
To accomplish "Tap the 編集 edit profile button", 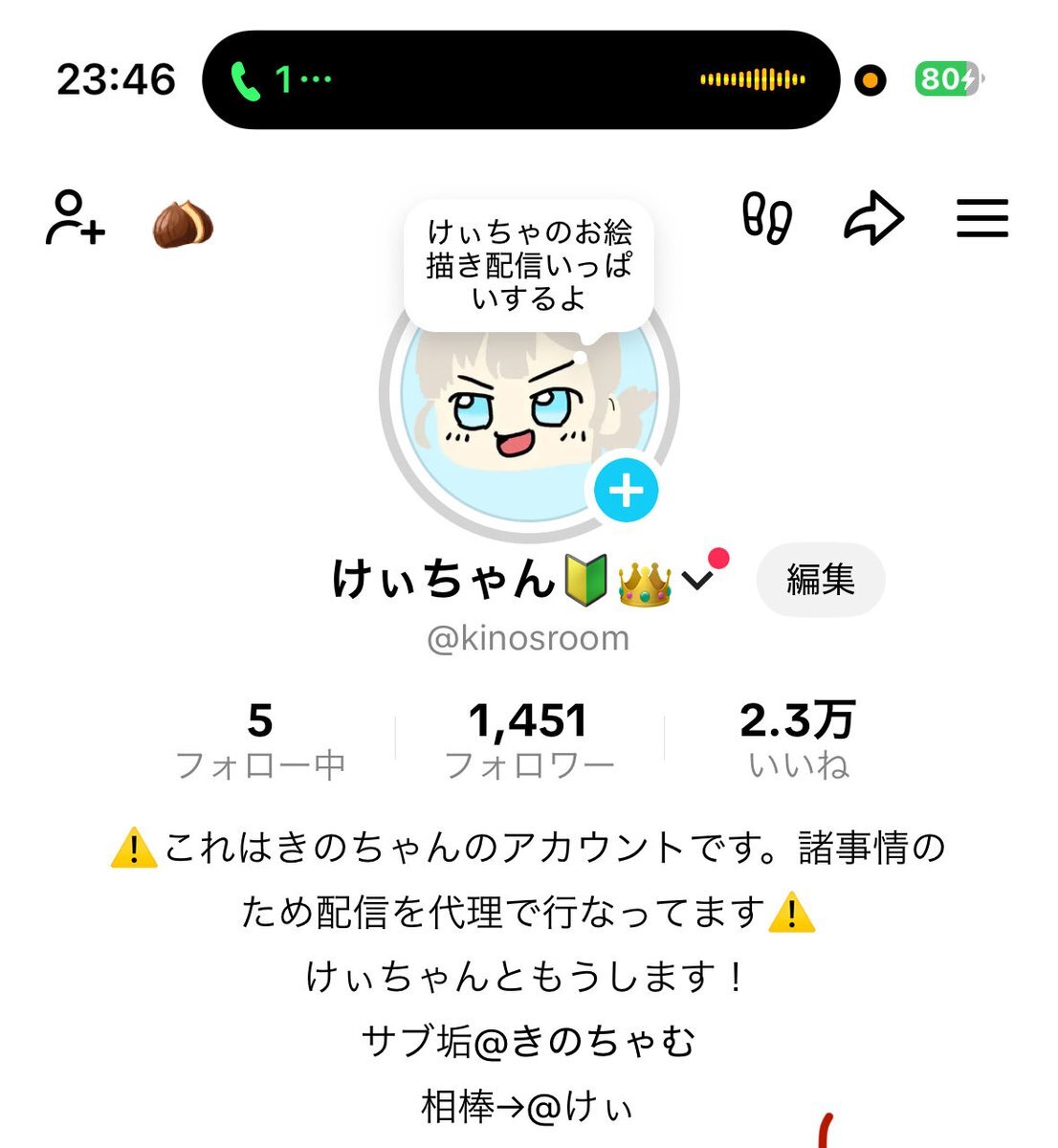I will (x=820, y=579).
